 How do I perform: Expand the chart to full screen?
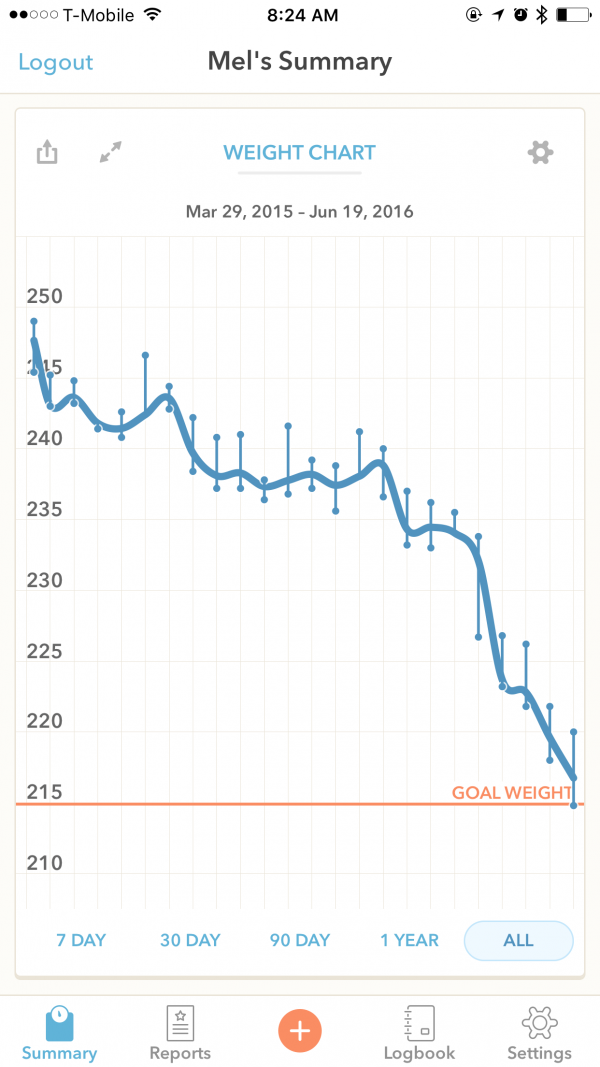pyautogui.click(x=111, y=153)
